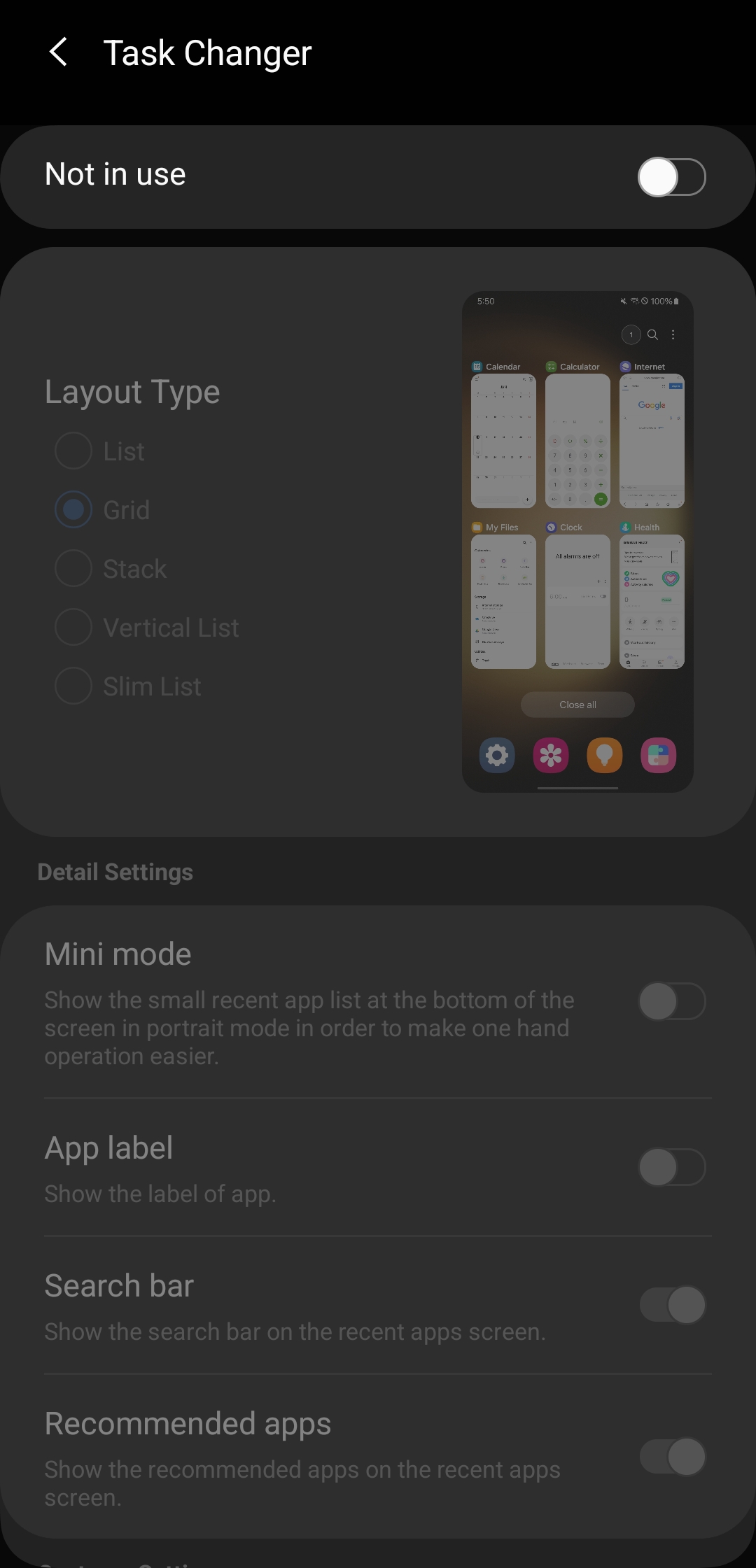Turn off Recommended apps

(x=671, y=1457)
